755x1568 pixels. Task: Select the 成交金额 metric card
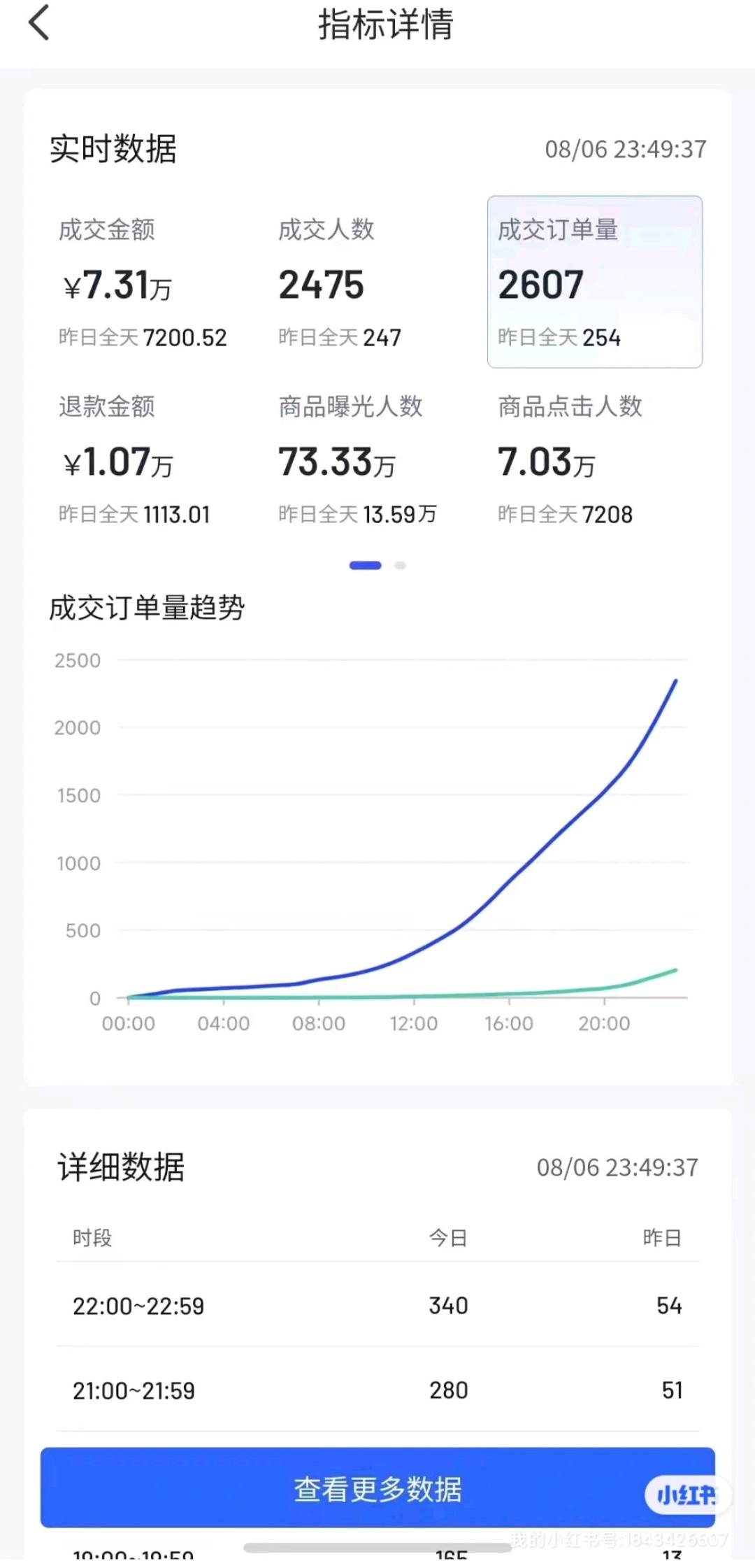tap(143, 283)
